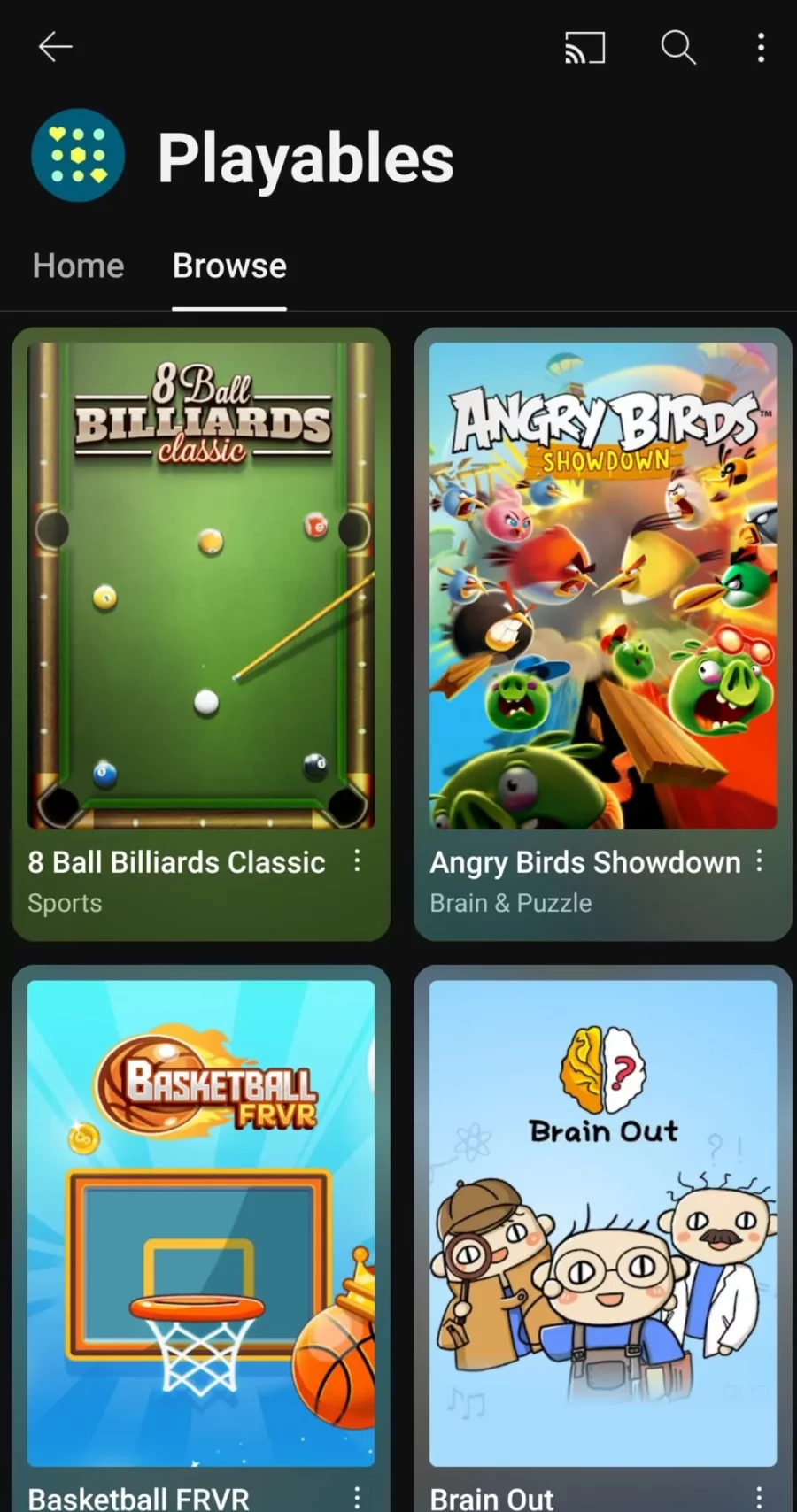Switch to the Home tab

78,266
